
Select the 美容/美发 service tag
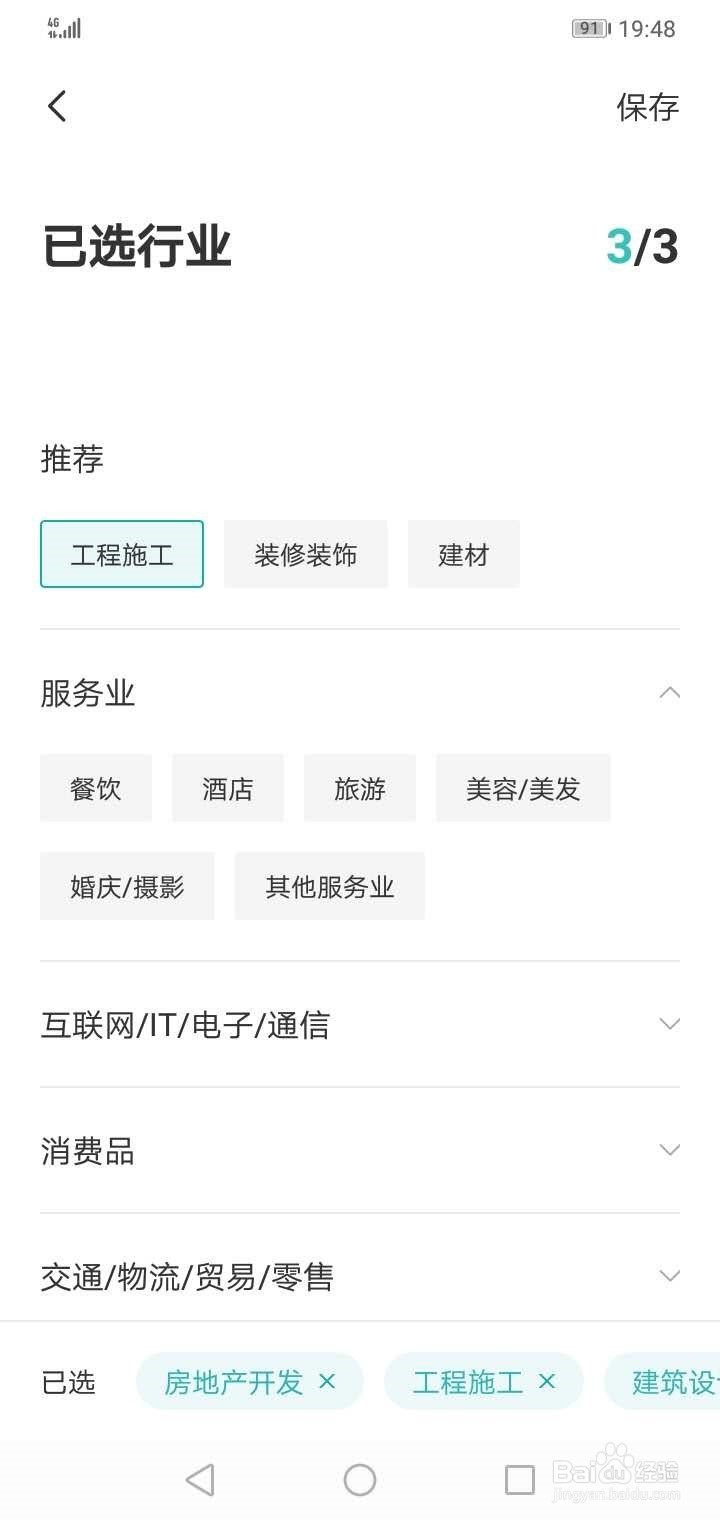click(523, 788)
